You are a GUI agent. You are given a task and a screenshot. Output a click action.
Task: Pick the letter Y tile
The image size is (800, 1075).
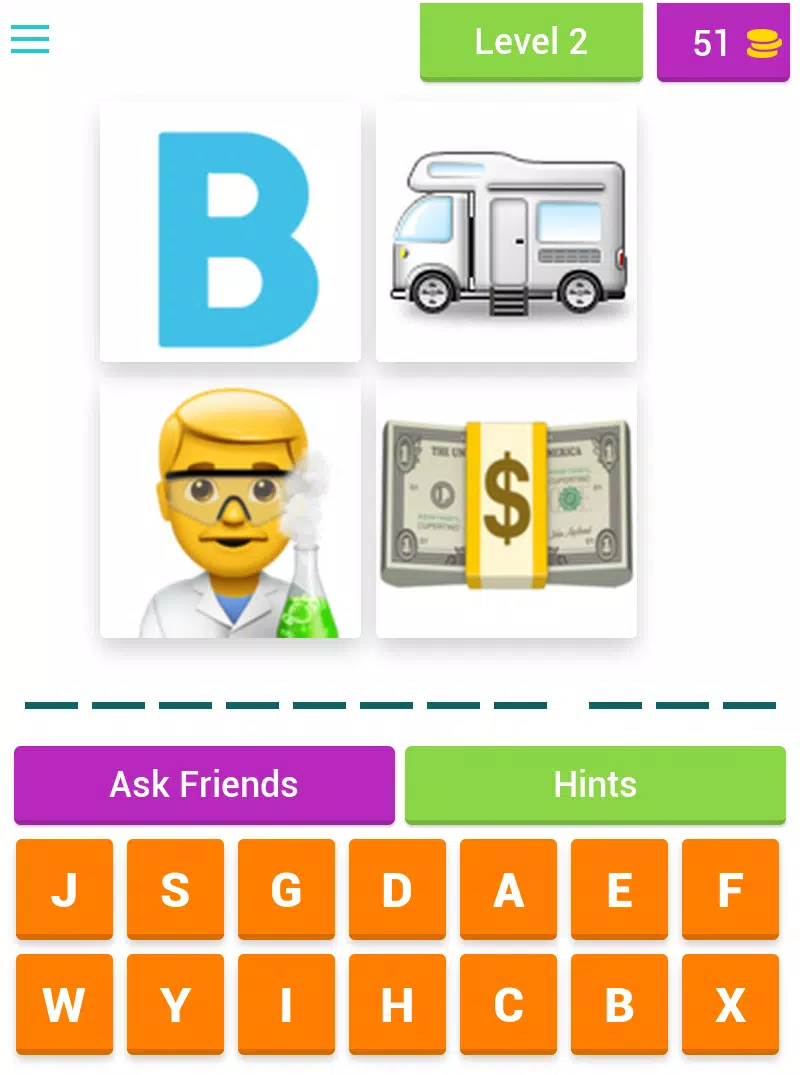(x=175, y=1004)
